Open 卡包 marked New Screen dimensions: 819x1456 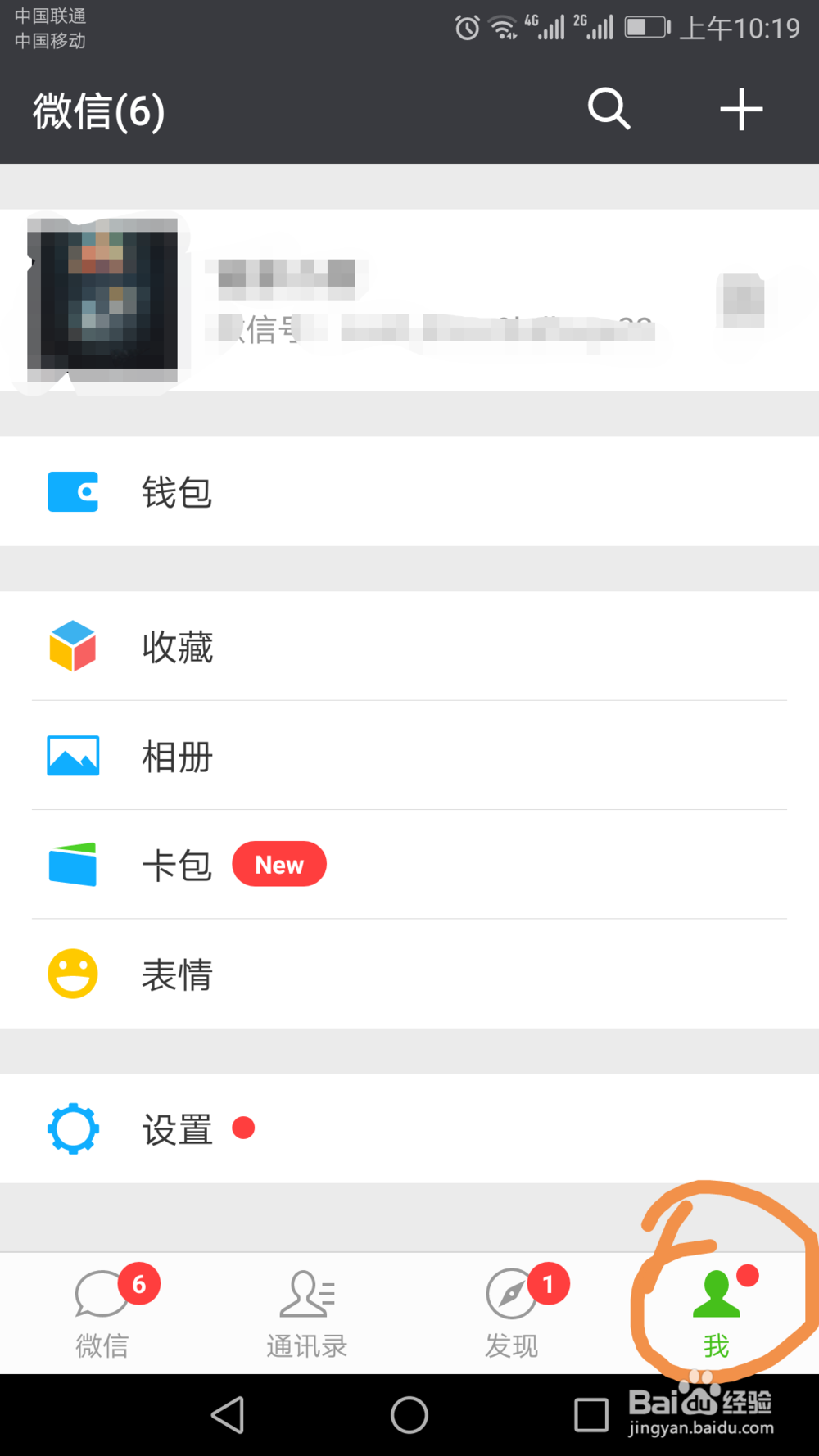pos(409,865)
